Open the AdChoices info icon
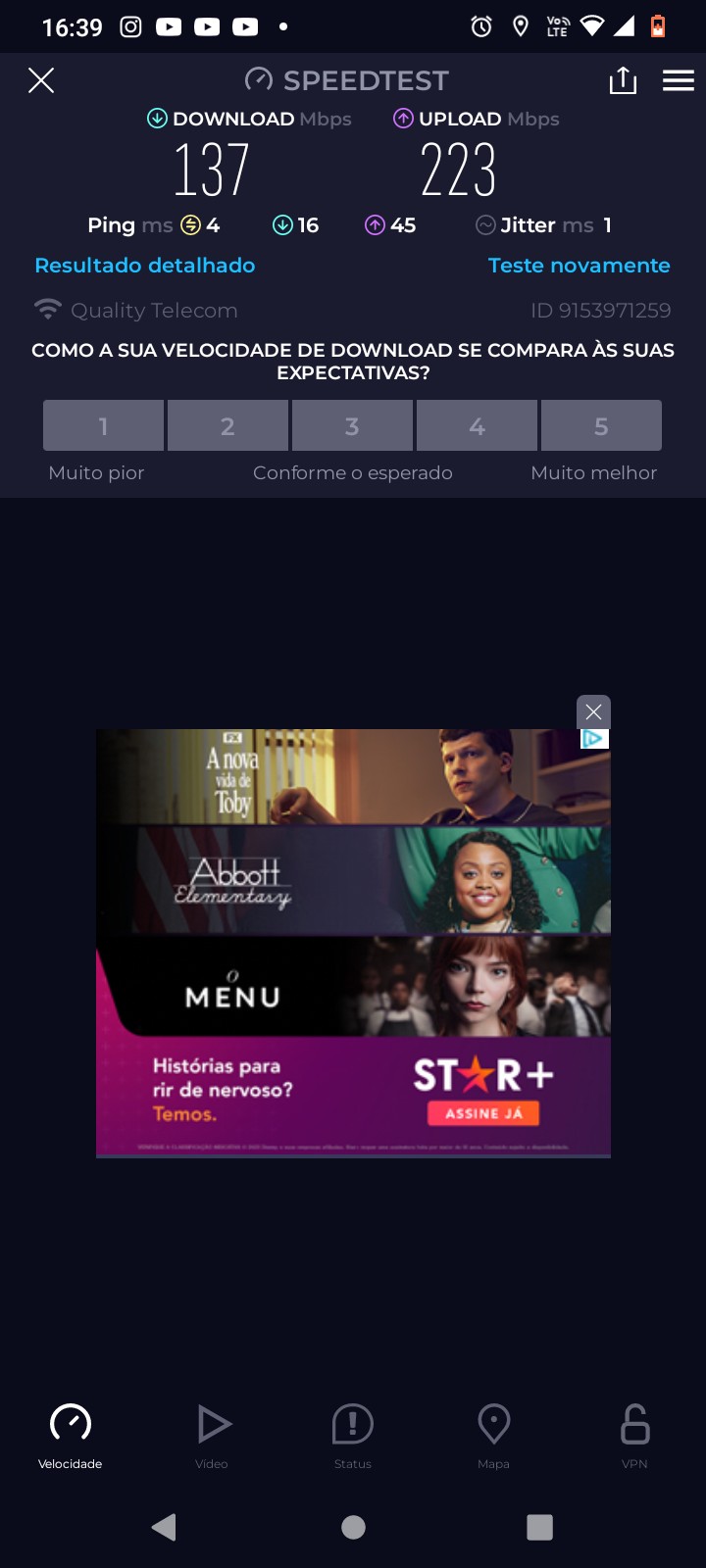The image size is (706, 1568). 594,739
